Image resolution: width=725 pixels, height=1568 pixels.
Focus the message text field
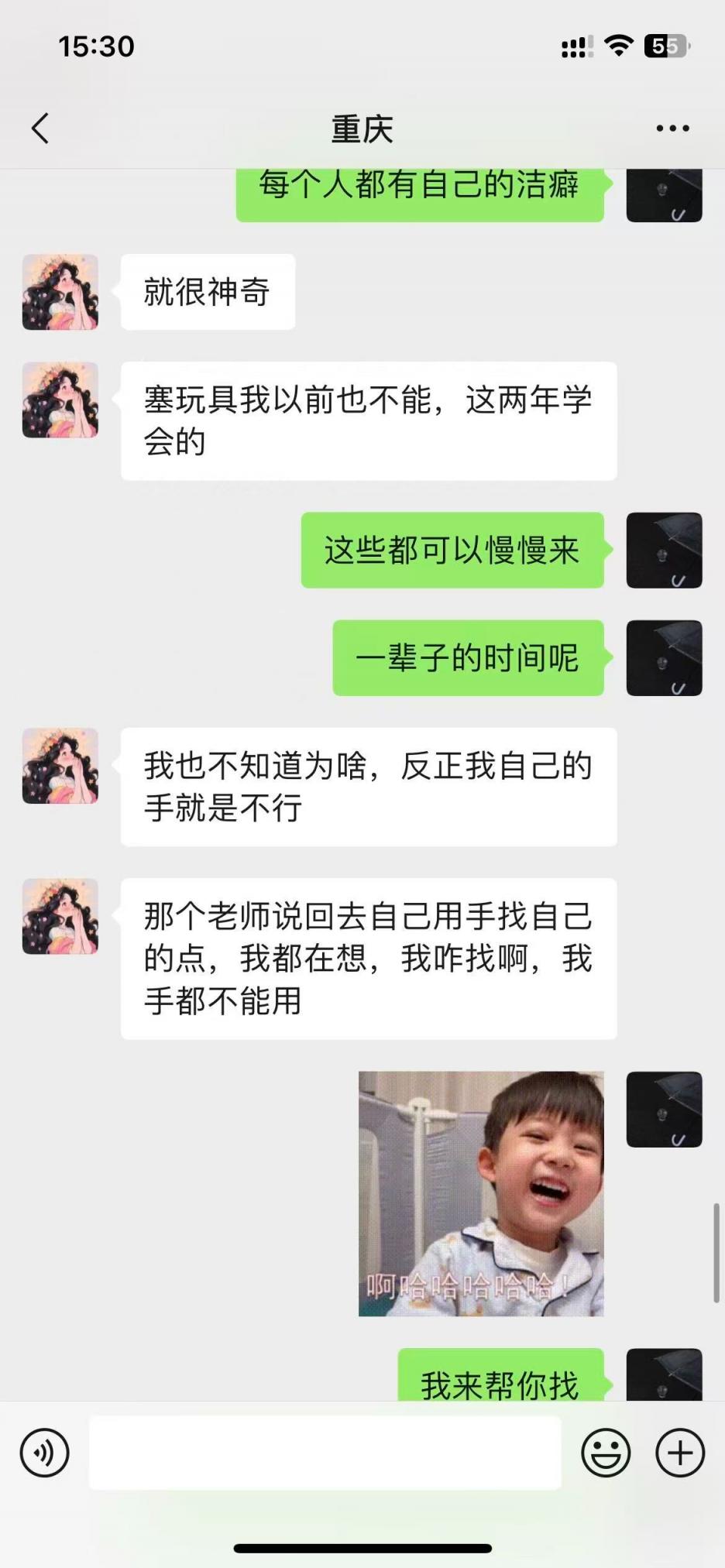tap(325, 1453)
